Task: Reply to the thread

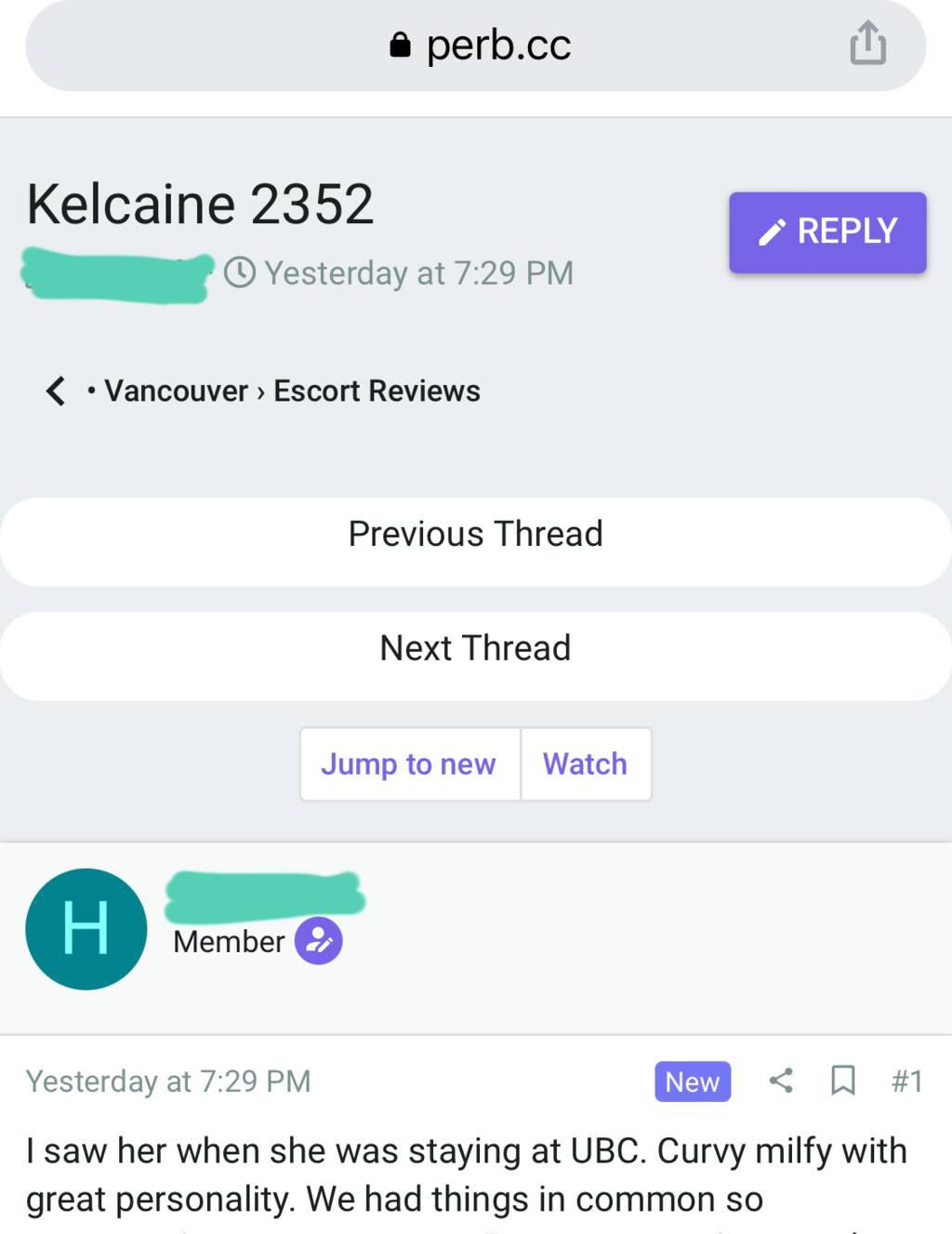Action: coord(827,232)
